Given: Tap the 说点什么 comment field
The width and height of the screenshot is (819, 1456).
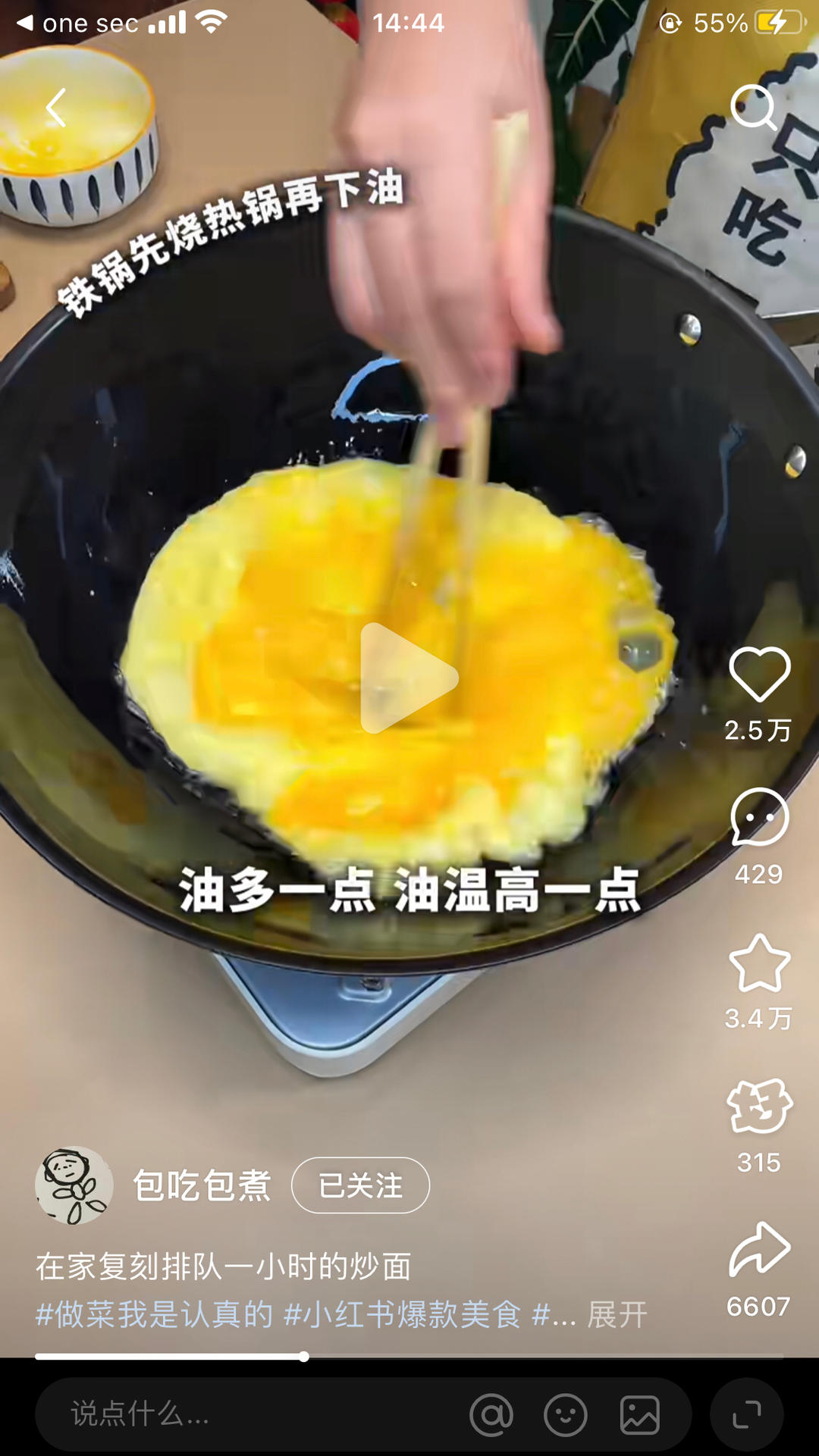Looking at the screenshot, I should (x=250, y=1414).
